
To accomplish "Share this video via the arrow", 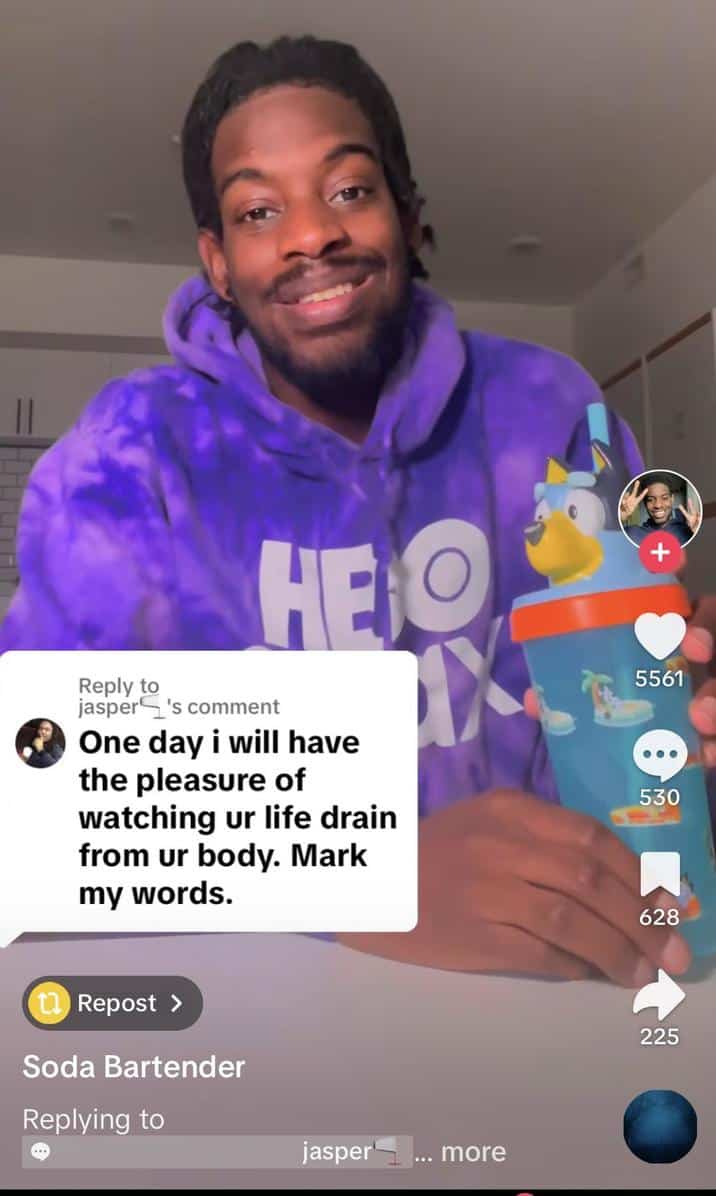I will click(660, 996).
